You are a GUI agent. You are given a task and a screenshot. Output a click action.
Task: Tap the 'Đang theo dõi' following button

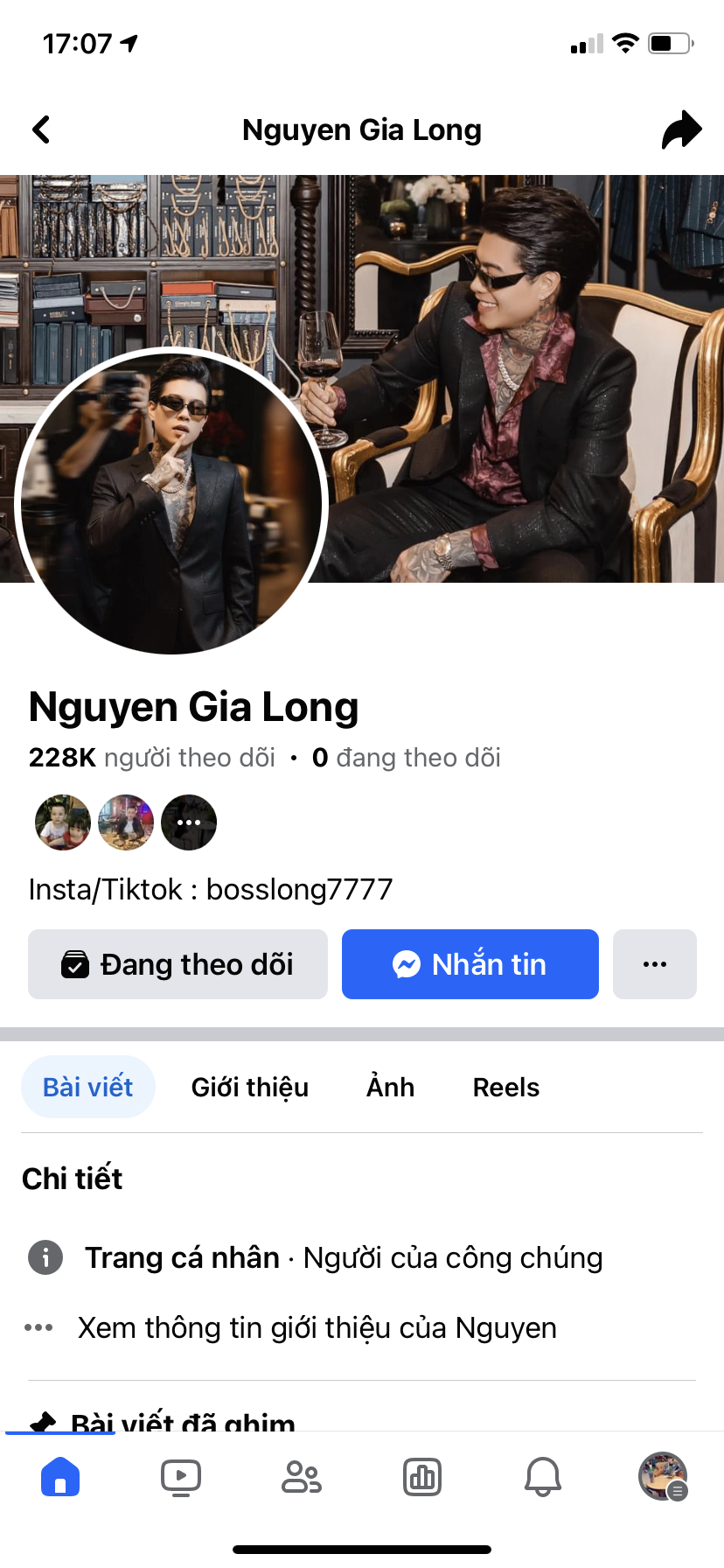pos(178,964)
